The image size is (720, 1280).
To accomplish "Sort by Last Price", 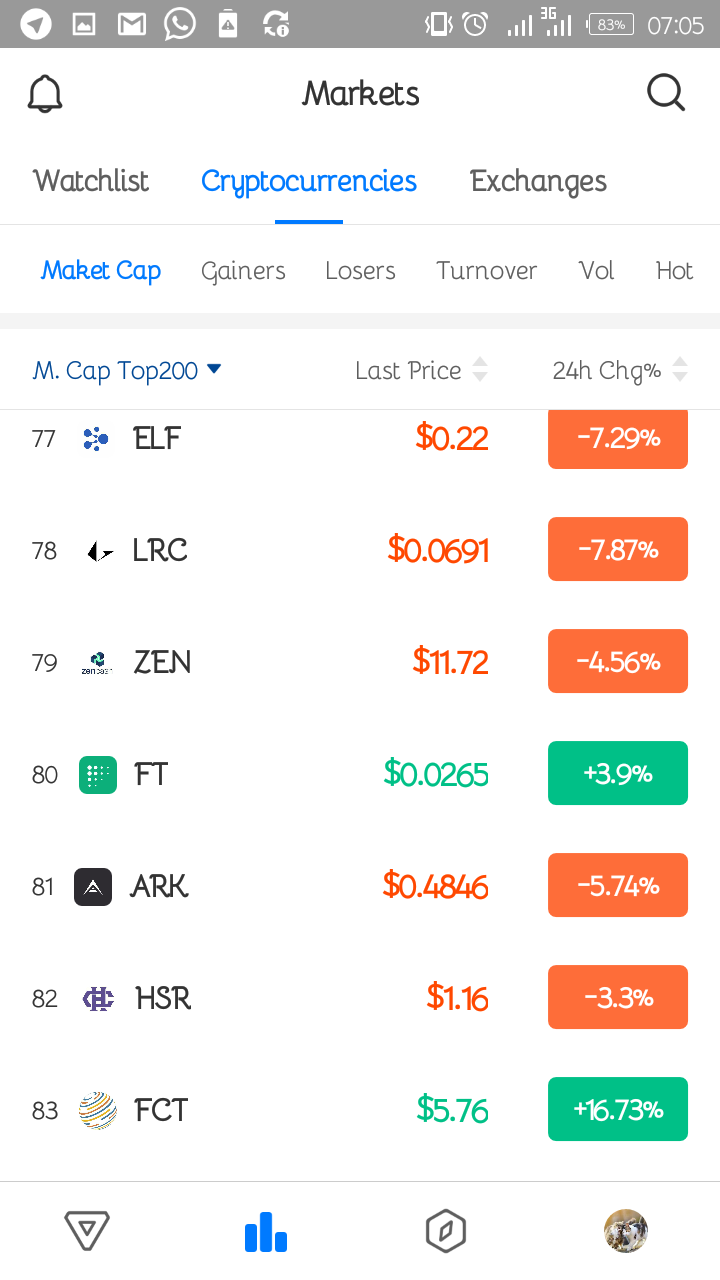I will coord(421,371).
